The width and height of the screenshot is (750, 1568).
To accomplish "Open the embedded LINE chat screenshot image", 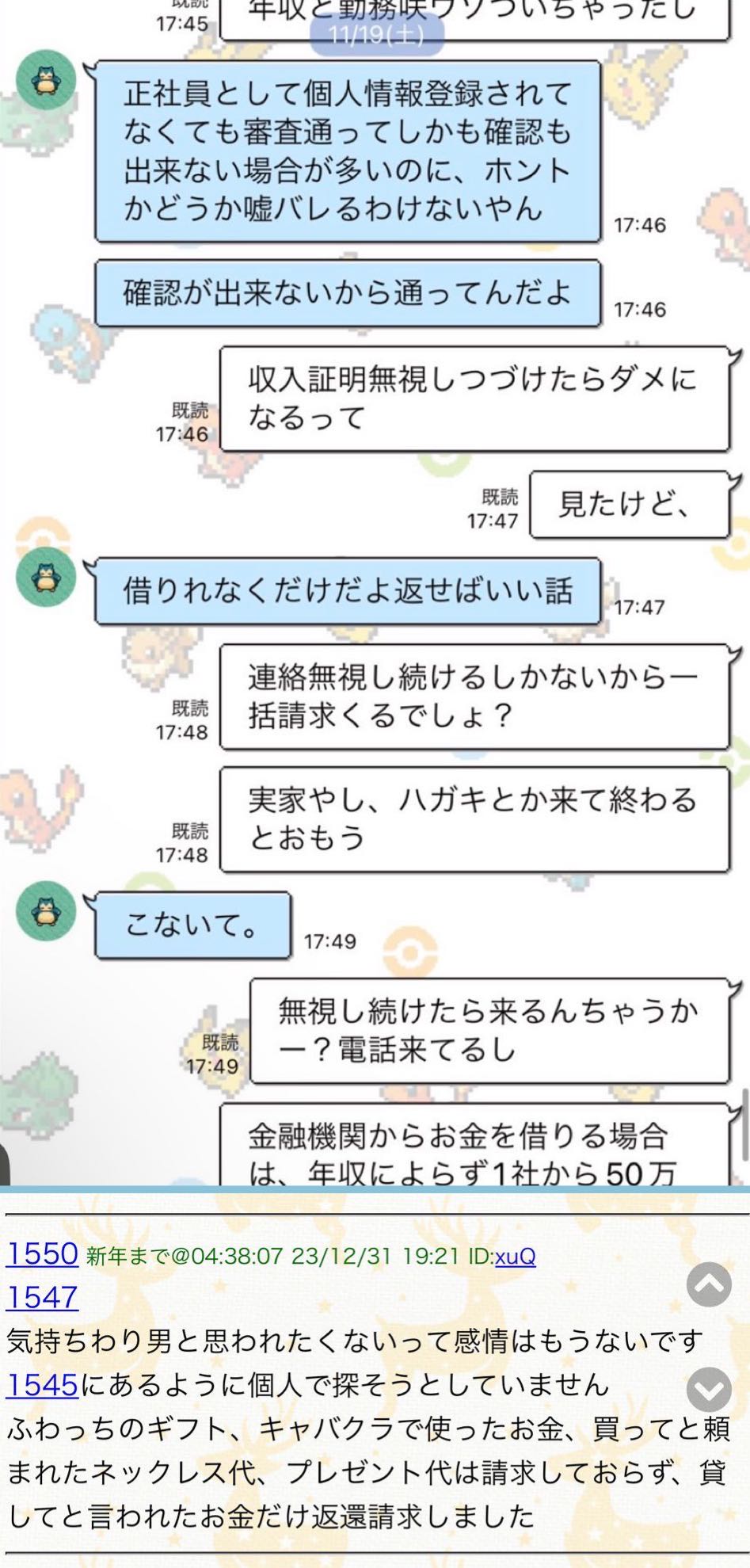I will [x=375, y=593].
